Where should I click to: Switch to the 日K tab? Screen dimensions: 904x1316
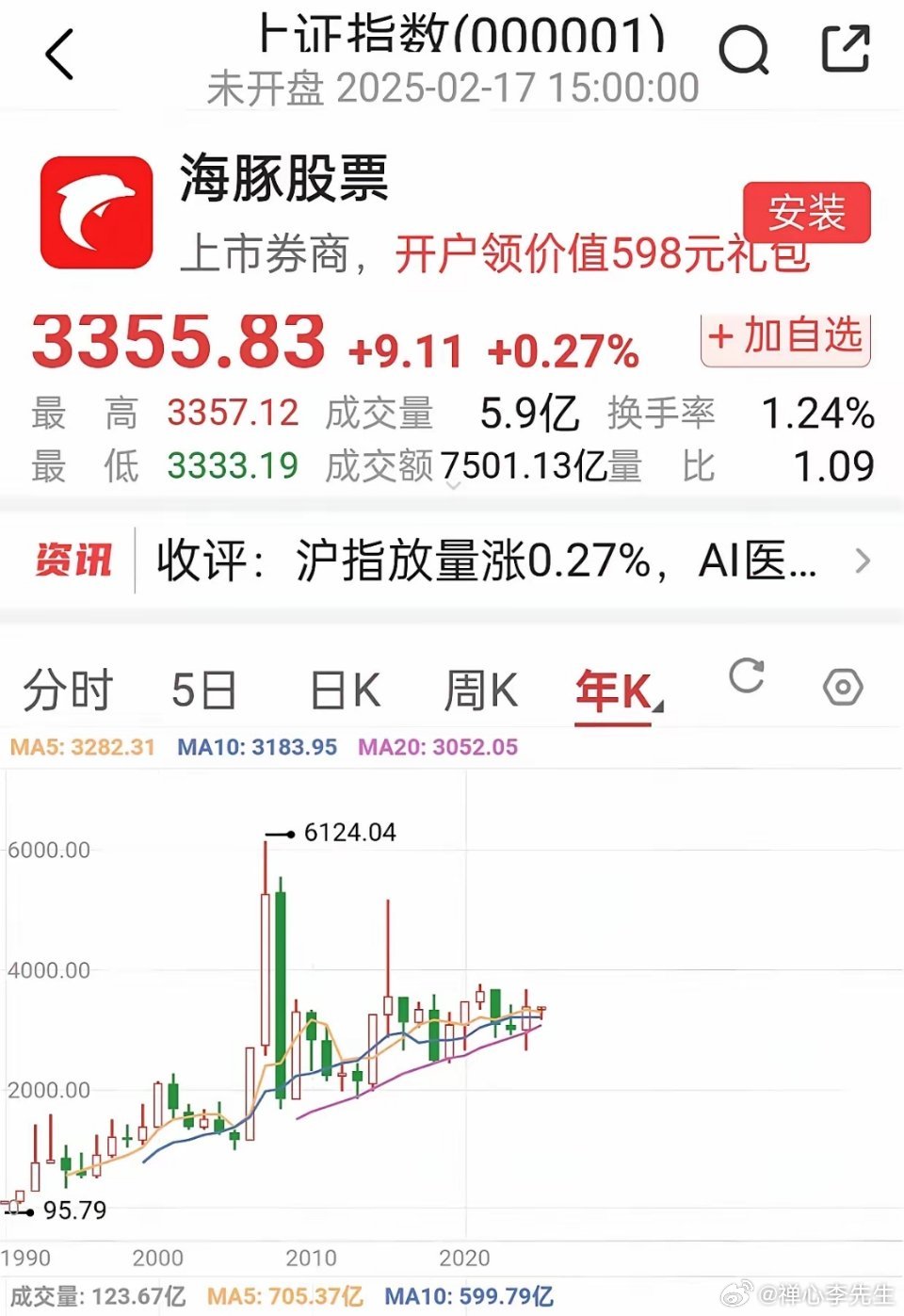[x=345, y=689]
